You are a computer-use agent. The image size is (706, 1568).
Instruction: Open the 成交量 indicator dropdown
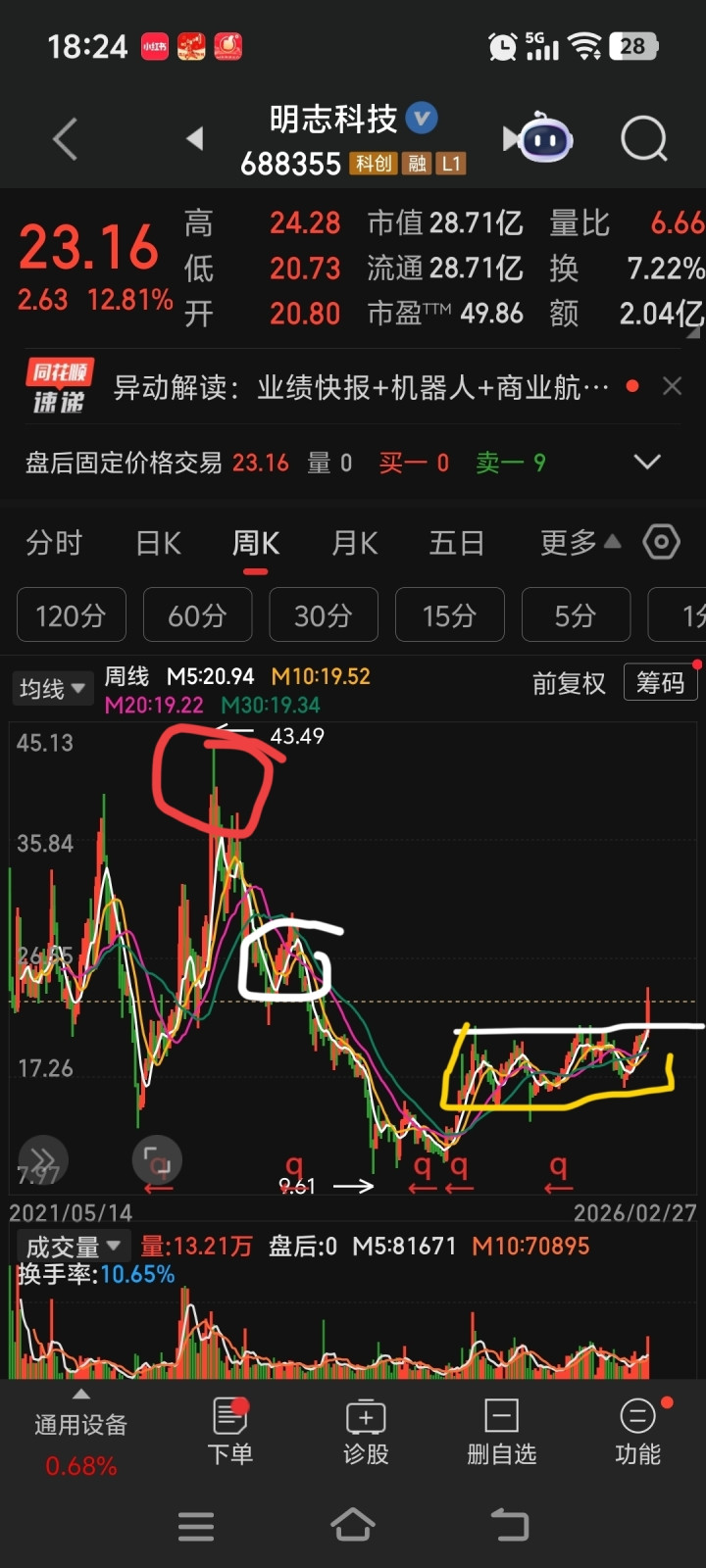pyautogui.click(x=73, y=1247)
